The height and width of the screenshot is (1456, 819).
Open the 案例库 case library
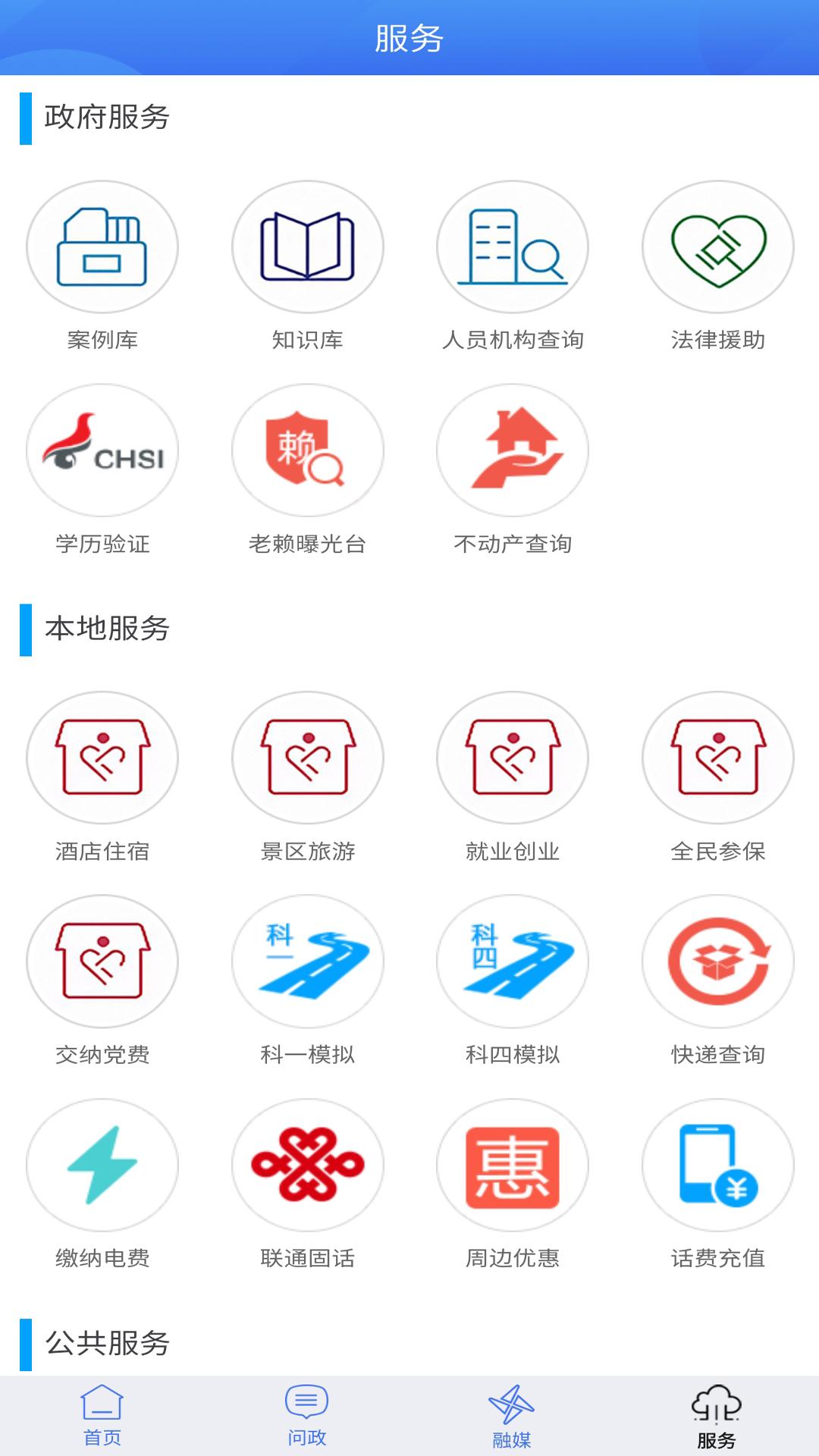tap(102, 247)
